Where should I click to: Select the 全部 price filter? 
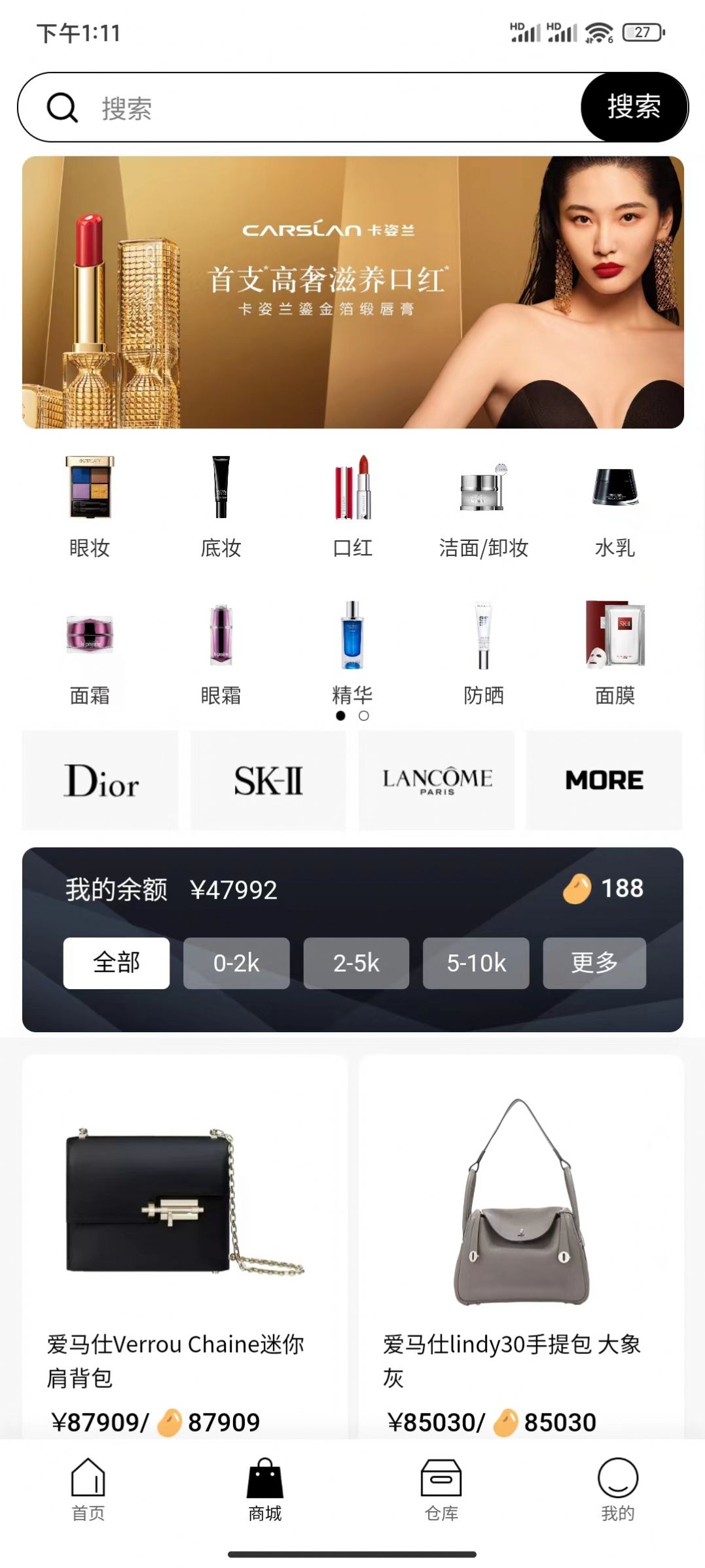[116, 963]
